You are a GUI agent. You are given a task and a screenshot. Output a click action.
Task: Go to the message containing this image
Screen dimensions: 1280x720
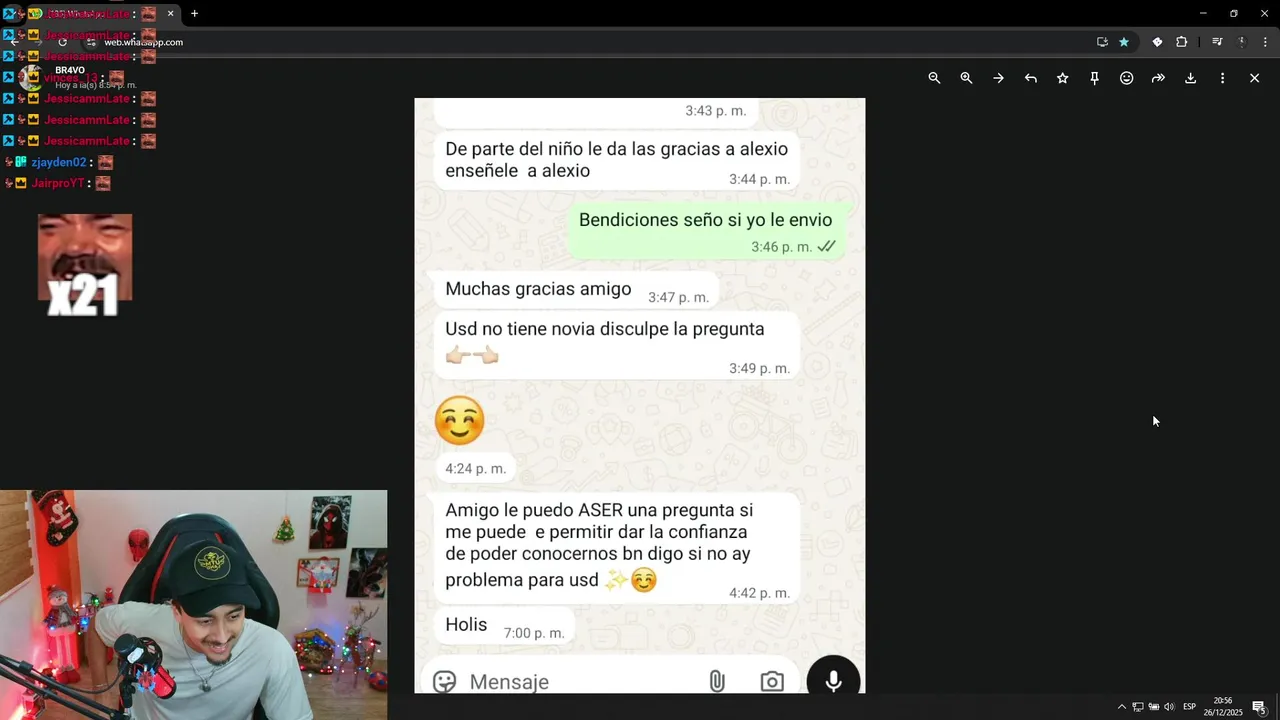998,78
